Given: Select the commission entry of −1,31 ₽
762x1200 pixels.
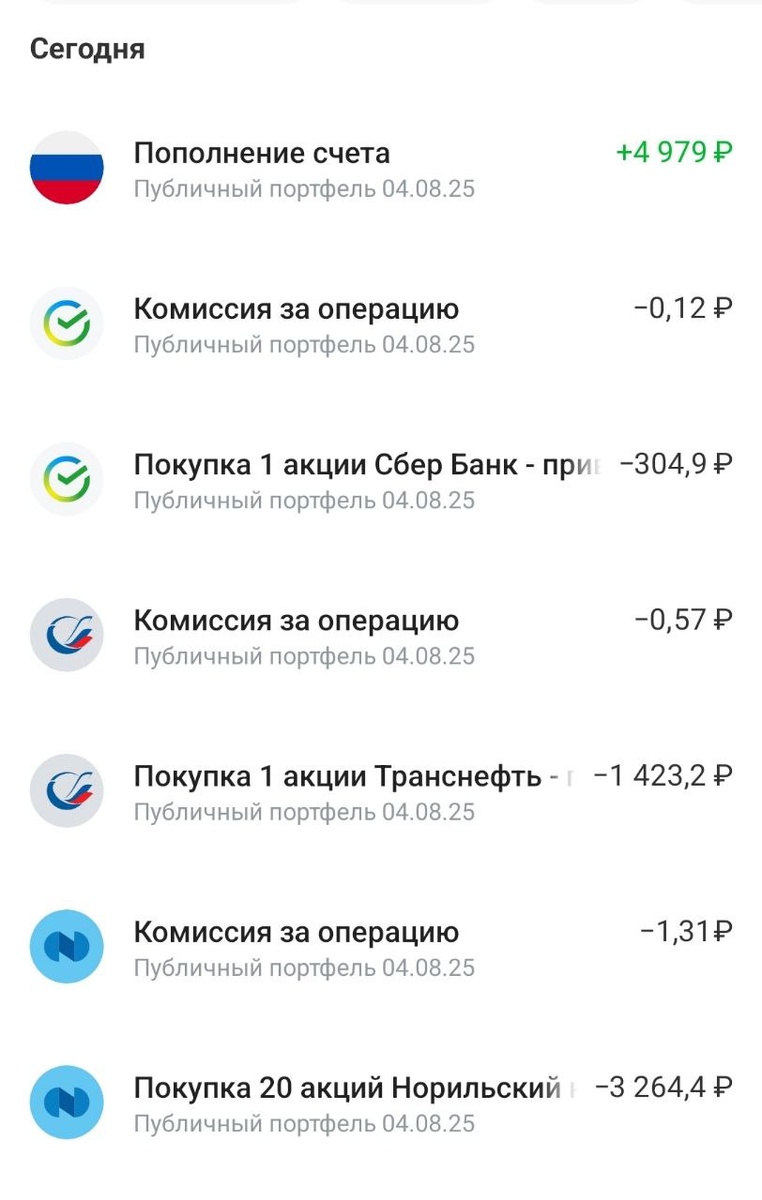Looking at the screenshot, I should coord(380,948).
